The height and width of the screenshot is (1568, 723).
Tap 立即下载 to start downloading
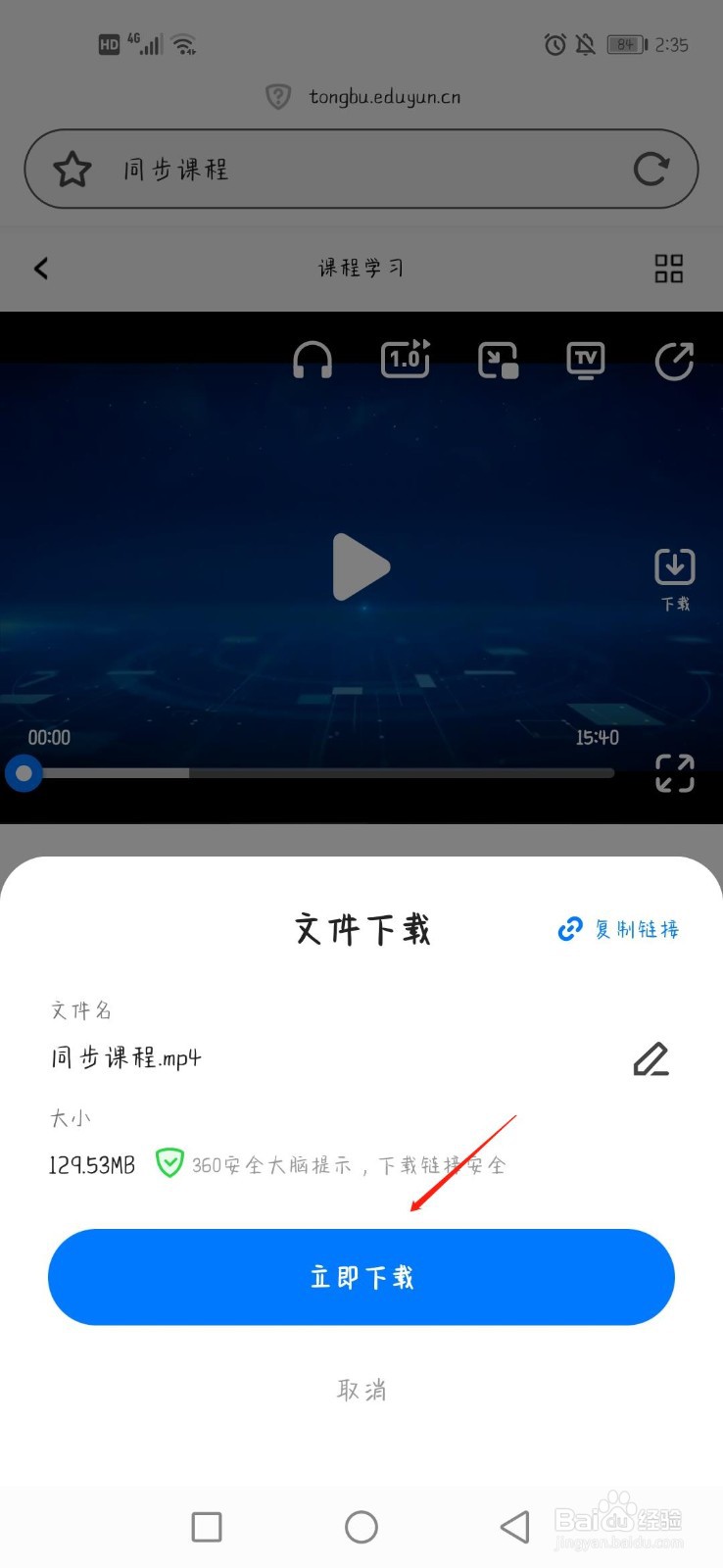[x=361, y=1277]
